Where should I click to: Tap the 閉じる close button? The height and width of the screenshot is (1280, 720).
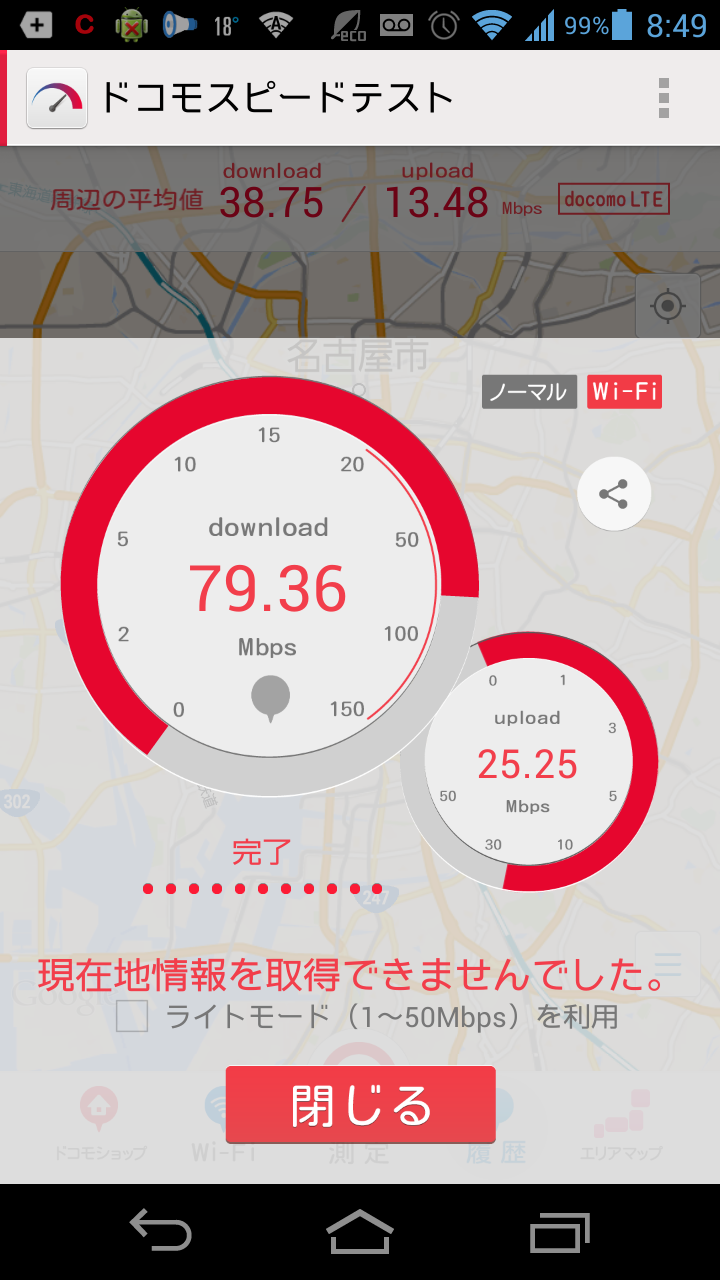360,1104
